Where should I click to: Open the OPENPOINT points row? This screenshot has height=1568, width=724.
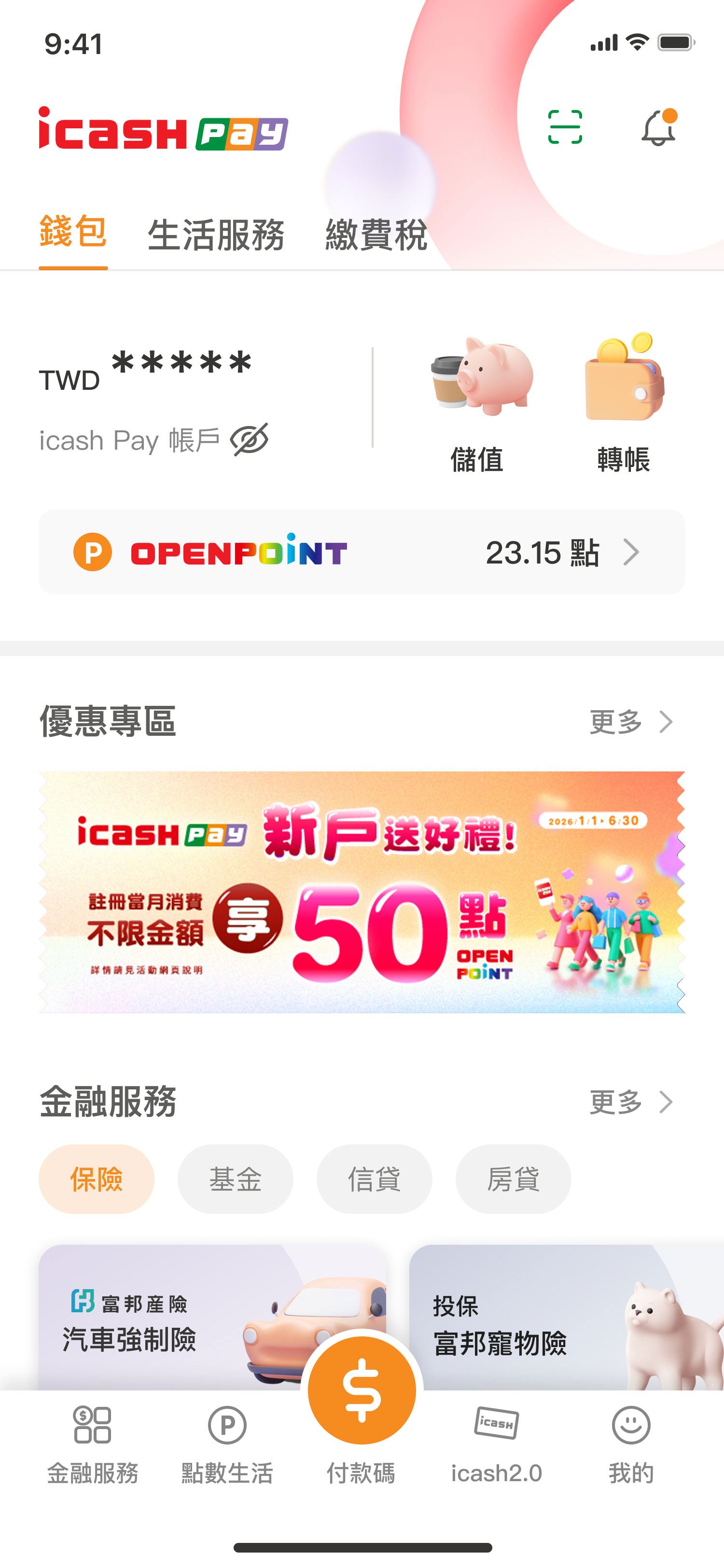362,552
